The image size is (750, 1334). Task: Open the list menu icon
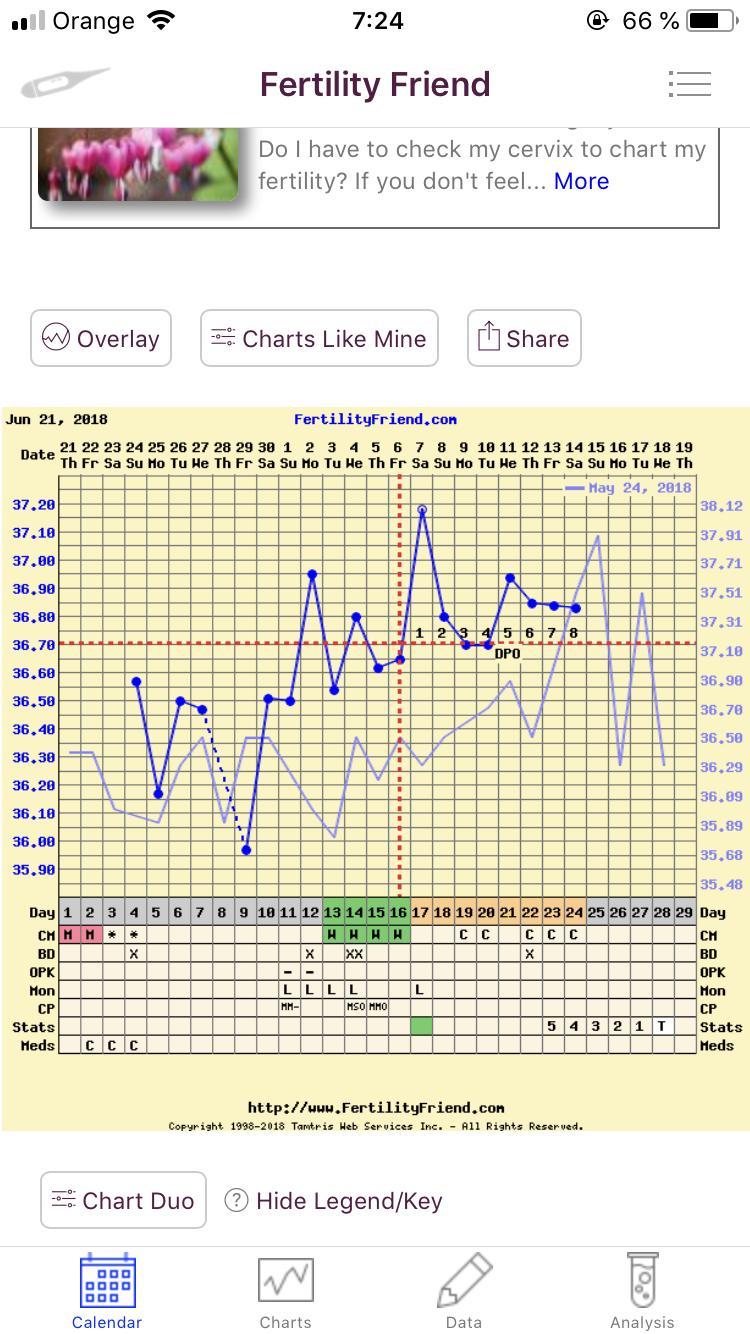688,84
